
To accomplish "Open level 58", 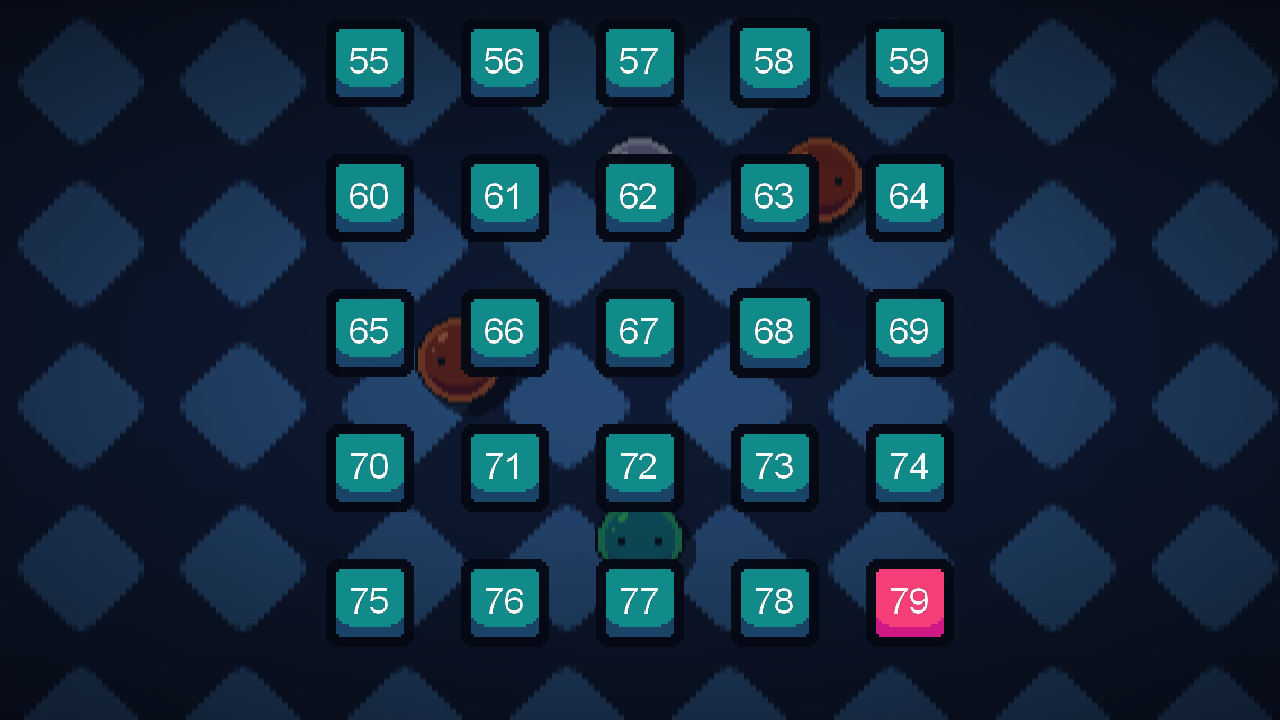I will [x=774, y=62].
